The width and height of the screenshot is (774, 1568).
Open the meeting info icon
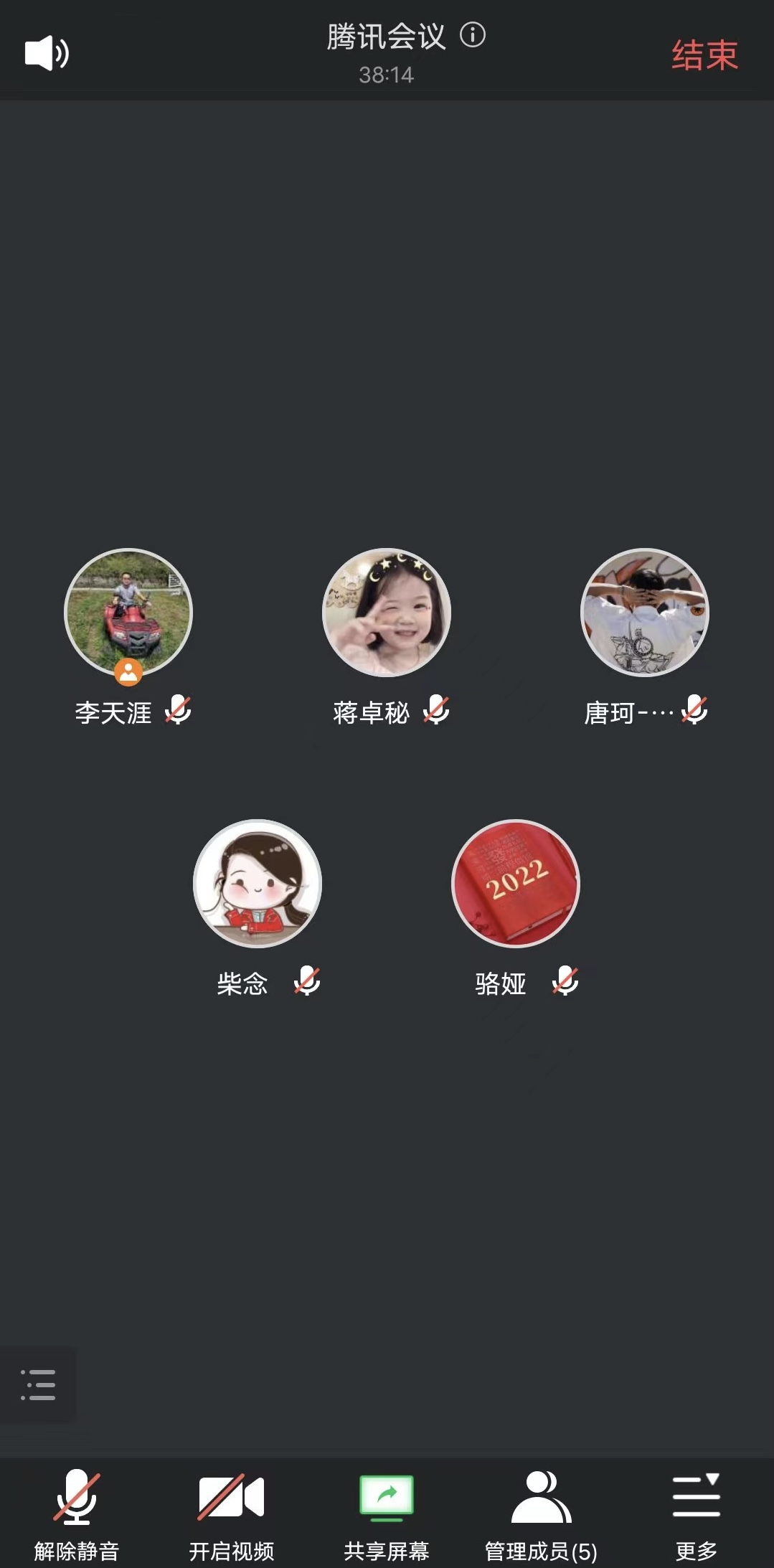(473, 35)
